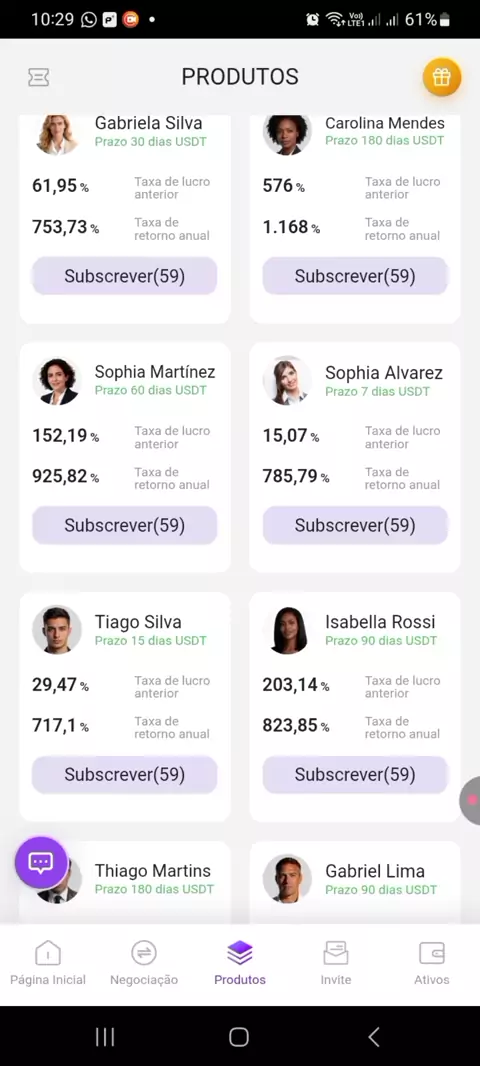The image size is (480, 1066).
Task: Subscribe to Tiago Silva's 15-day product
Action: pyautogui.click(x=124, y=775)
